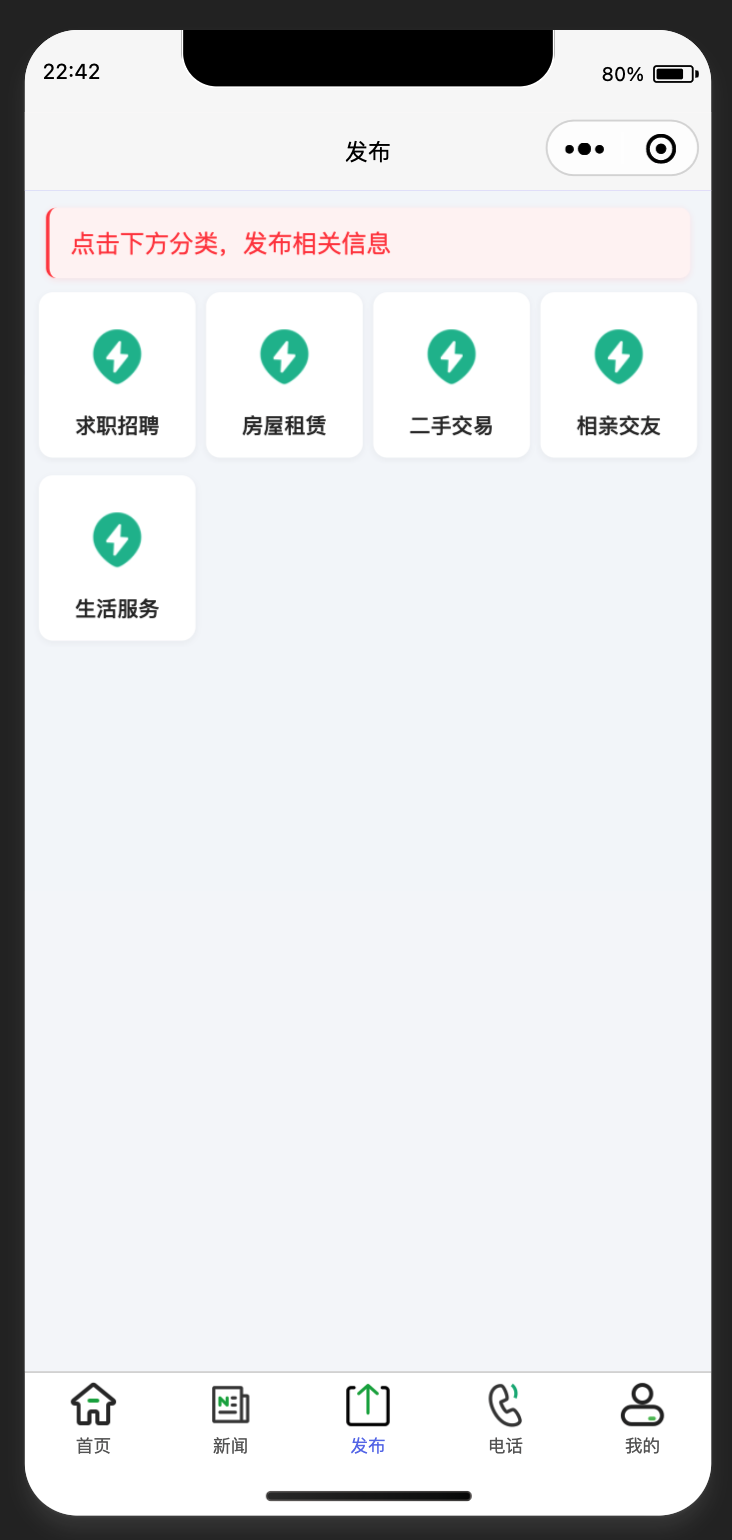Select the 电话 tab
732x1540 pixels.
click(505, 1420)
